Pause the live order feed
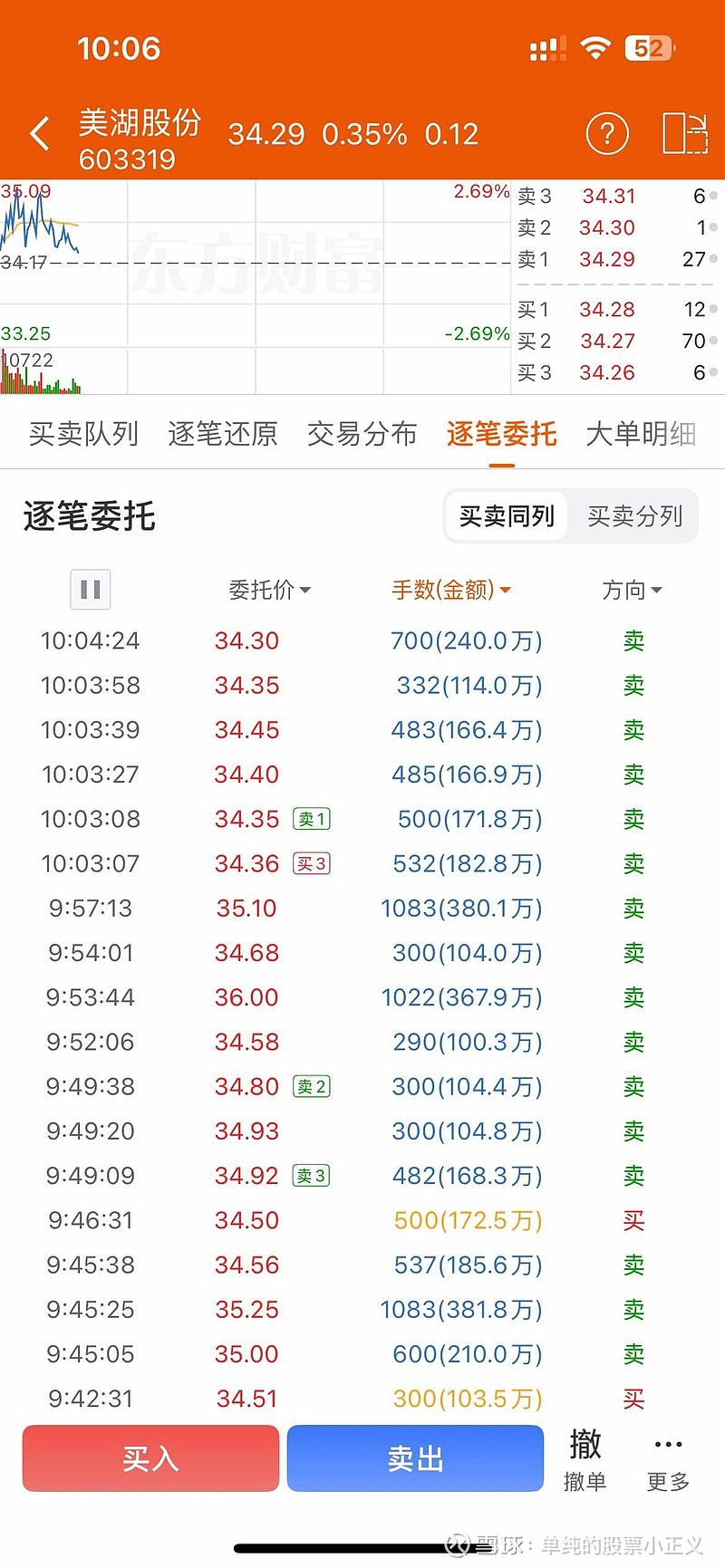The height and width of the screenshot is (1568, 725). tap(91, 590)
